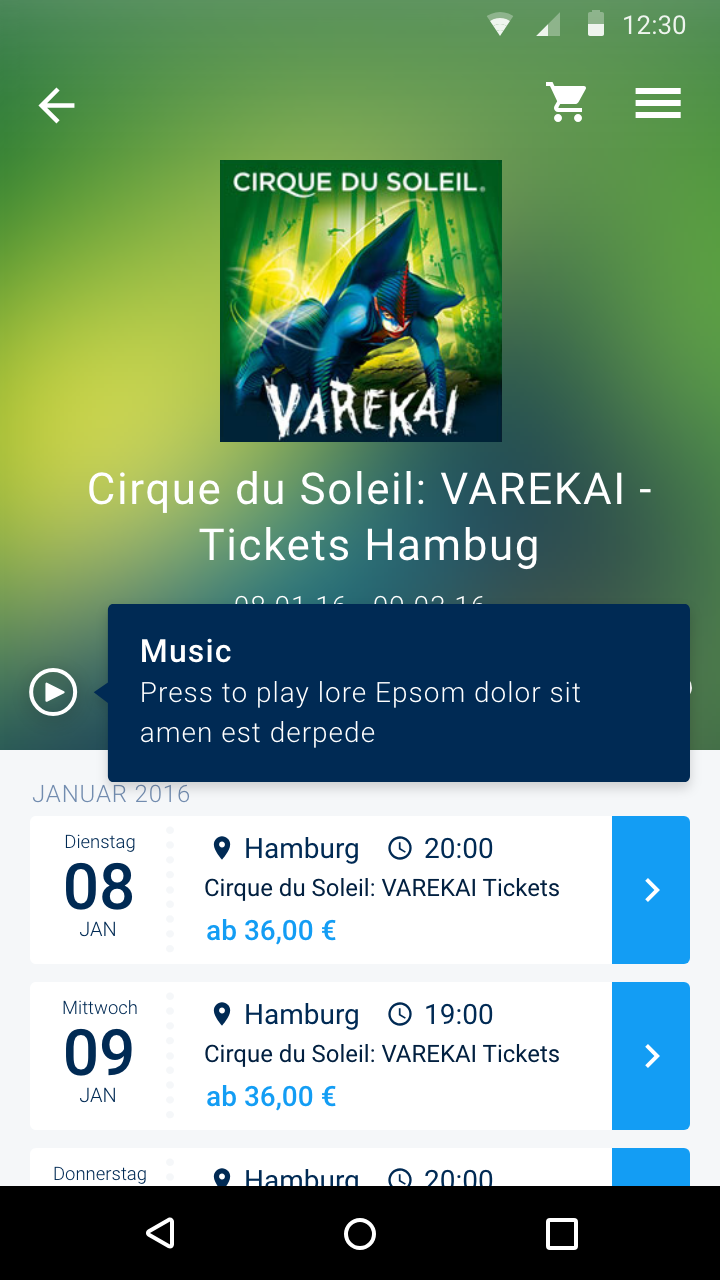Open the hamburger menu

tap(657, 103)
